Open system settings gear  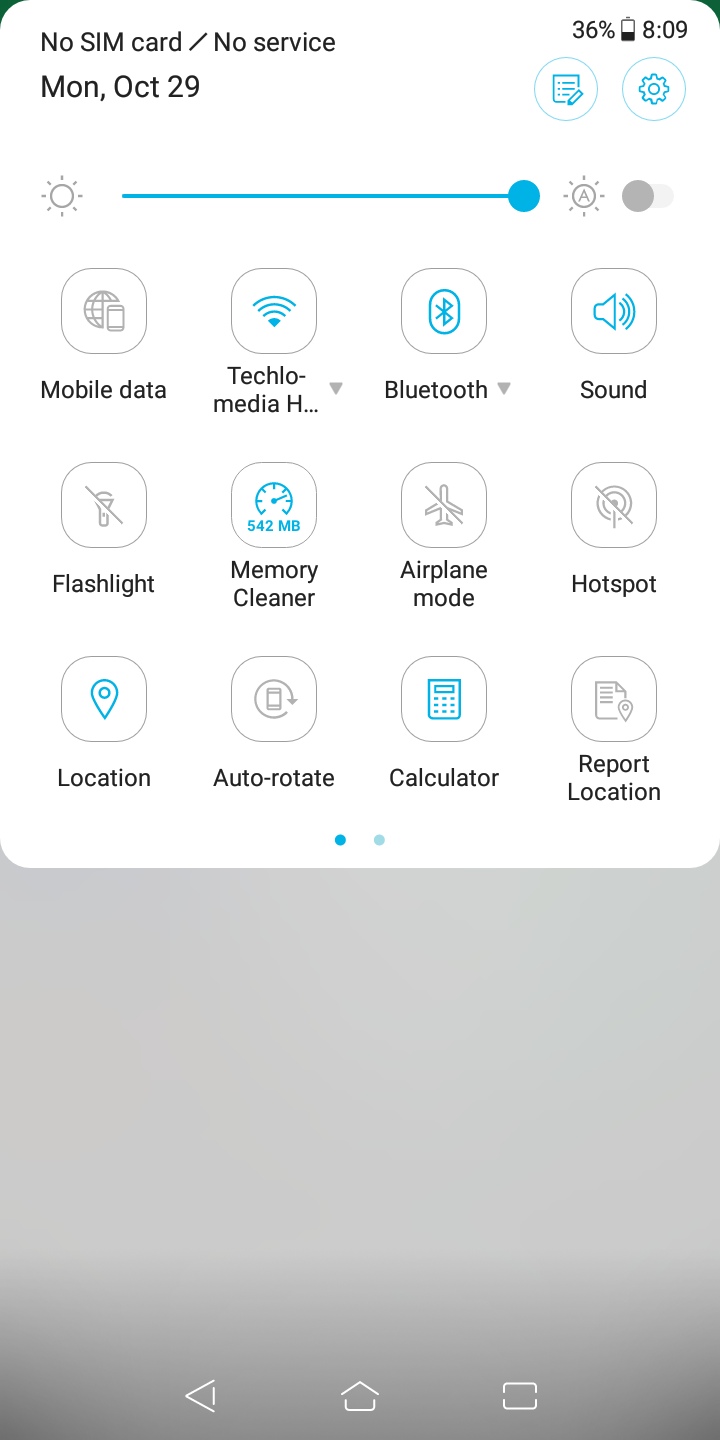coord(653,89)
